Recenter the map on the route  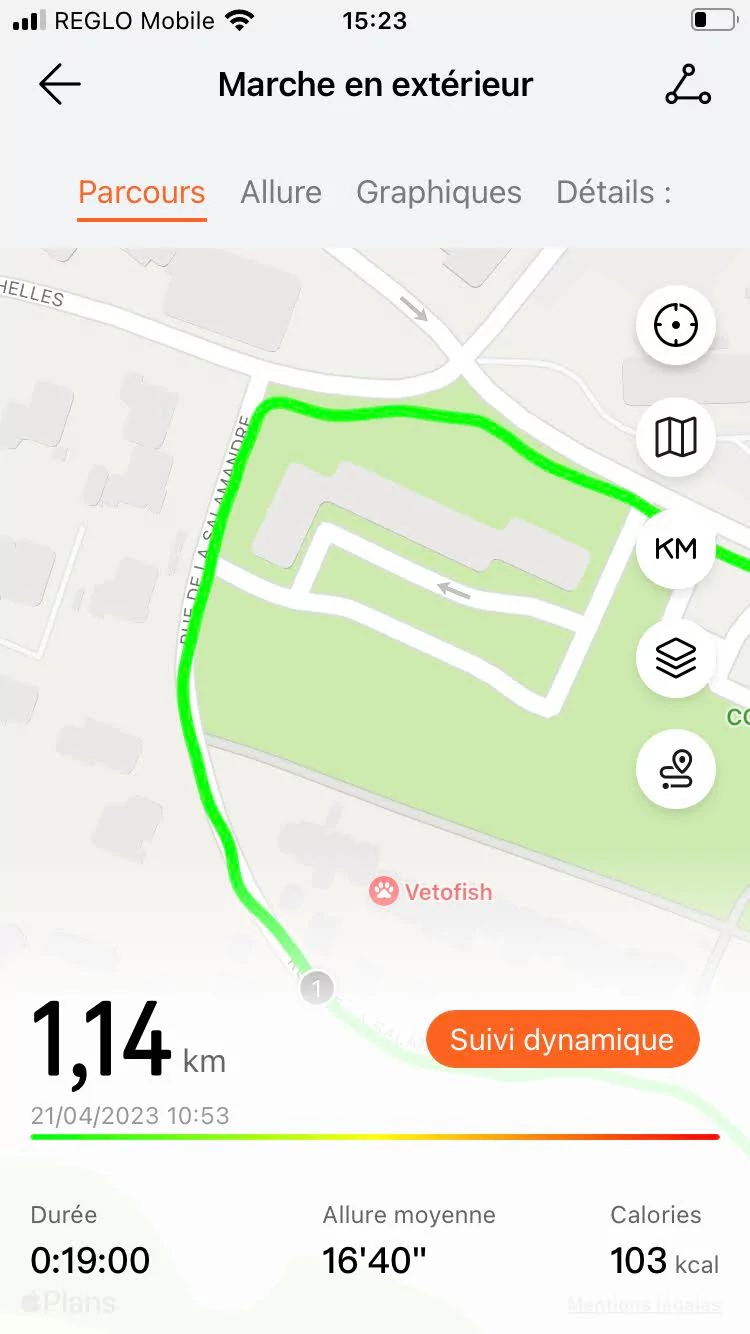676,326
